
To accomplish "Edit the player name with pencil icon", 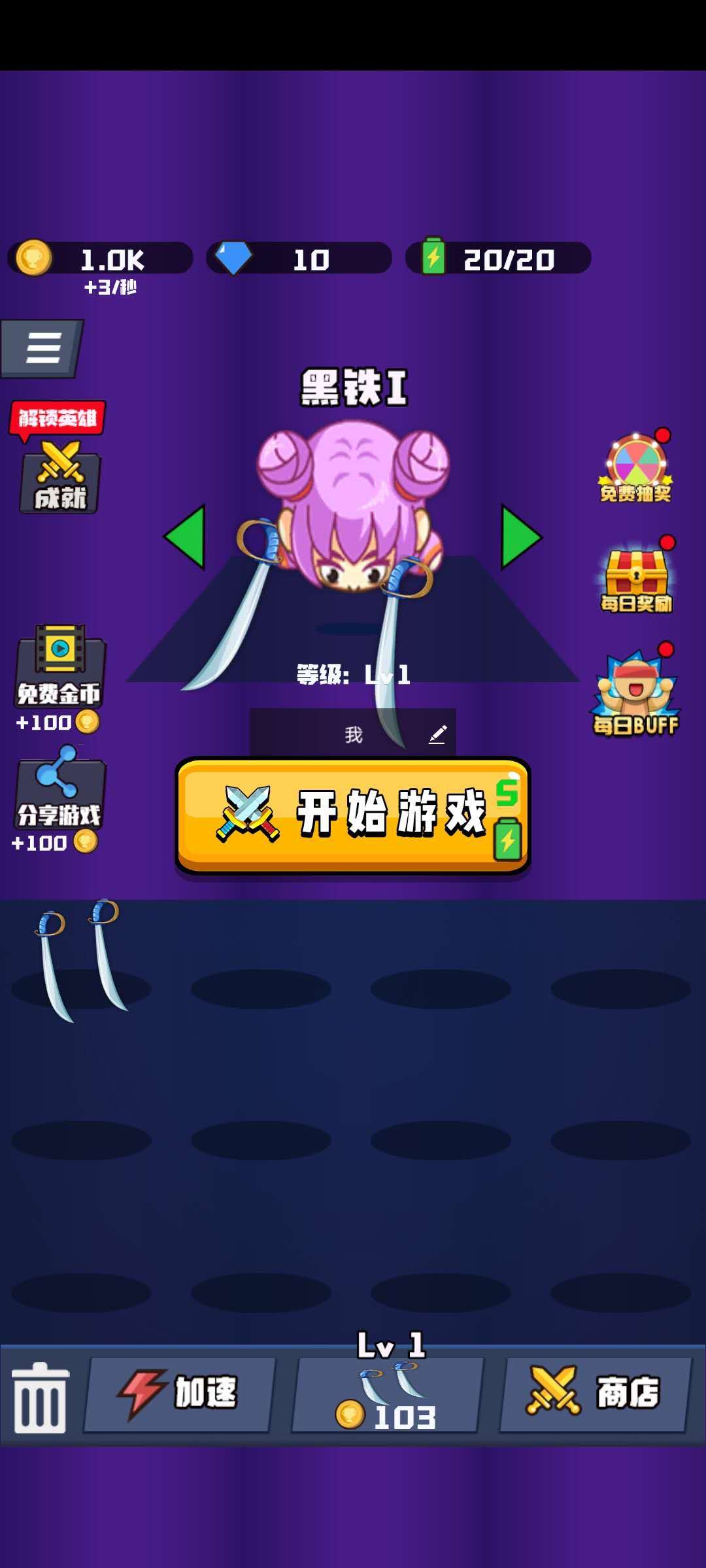I will click(437, 735).
